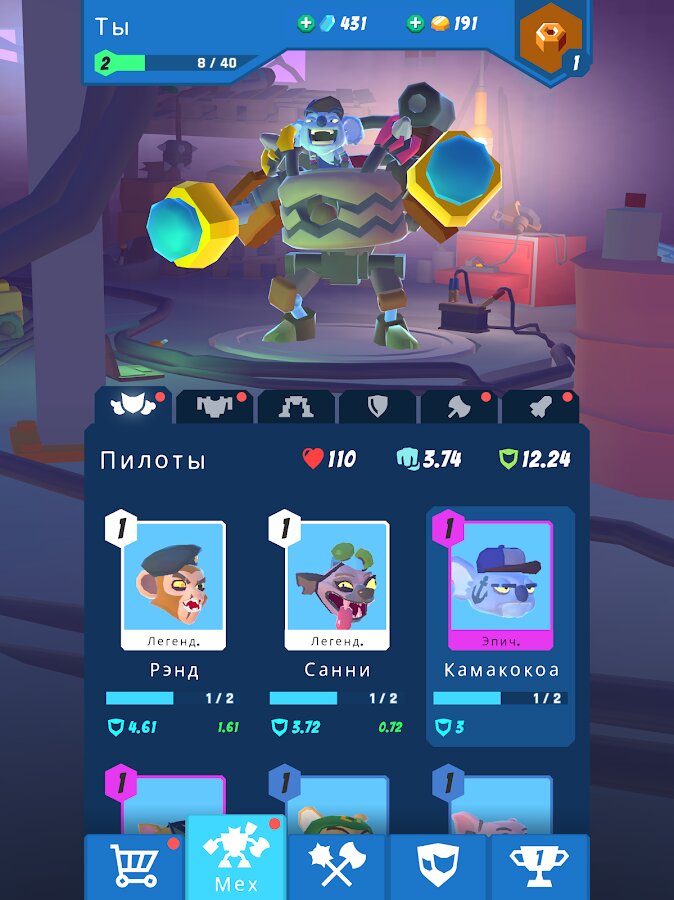Switch to the shield parts tab
Viewport: 674px width, 900px height.
click(377, 406)
